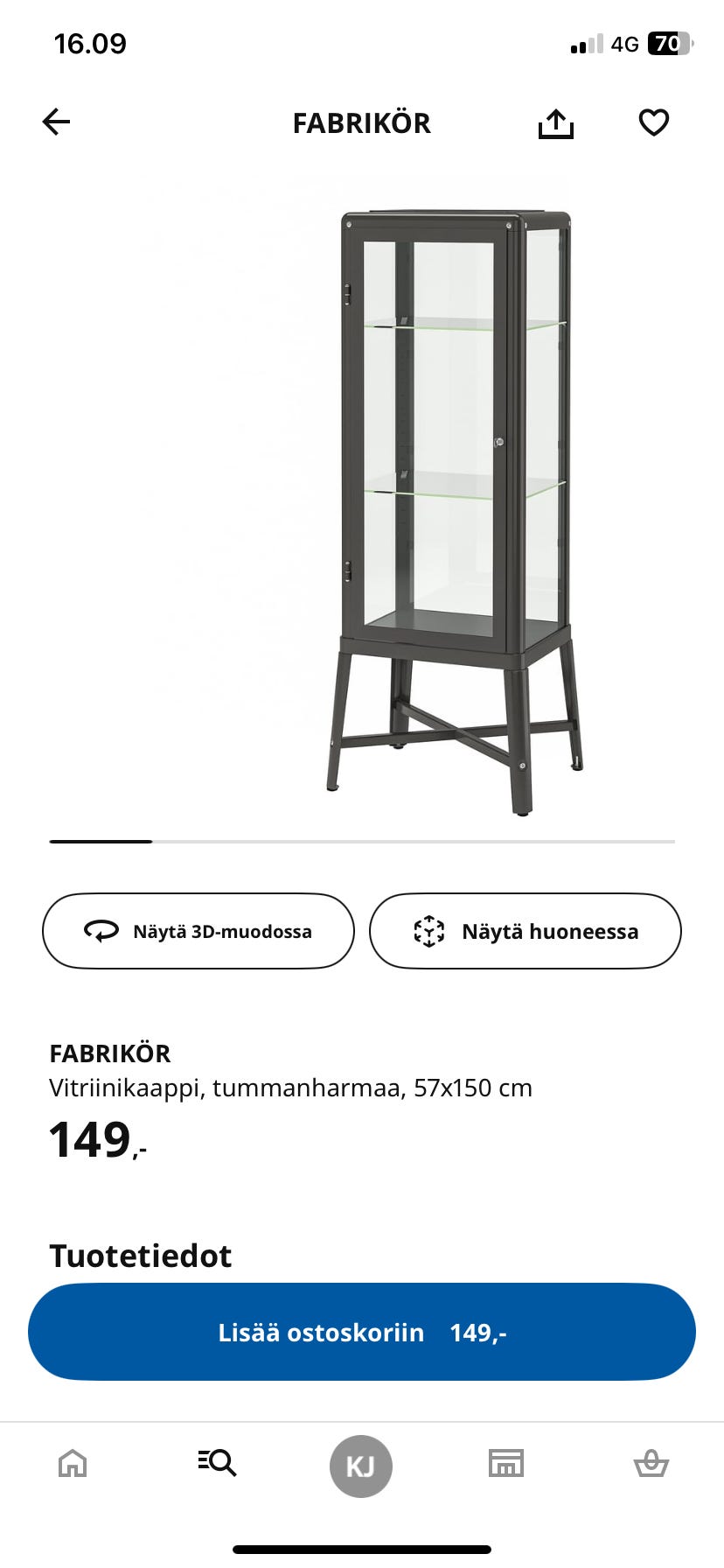Tap the battery indicator in the status bar
Screen dimensions: 724x1568
667,44
